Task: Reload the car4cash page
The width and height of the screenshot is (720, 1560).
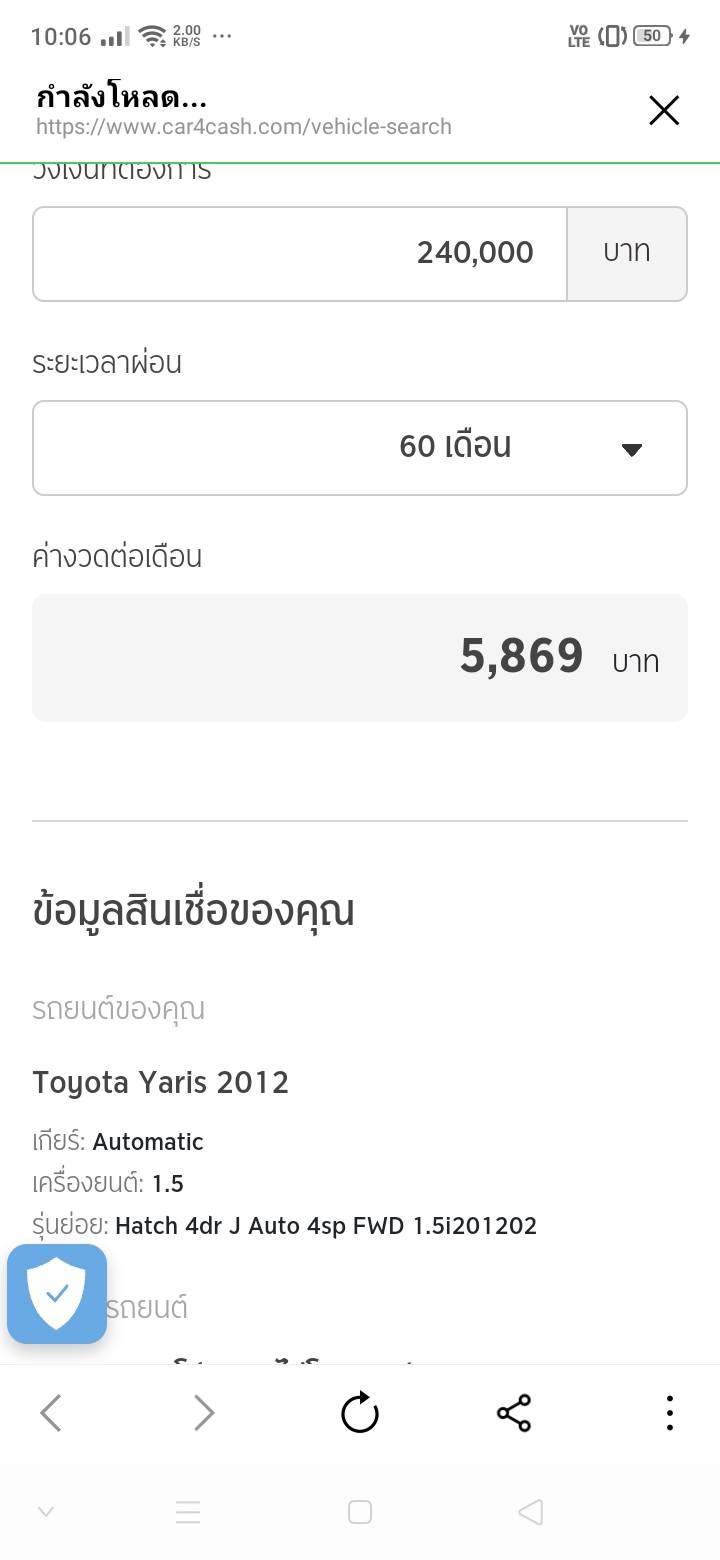Action: click(360, 1413)
